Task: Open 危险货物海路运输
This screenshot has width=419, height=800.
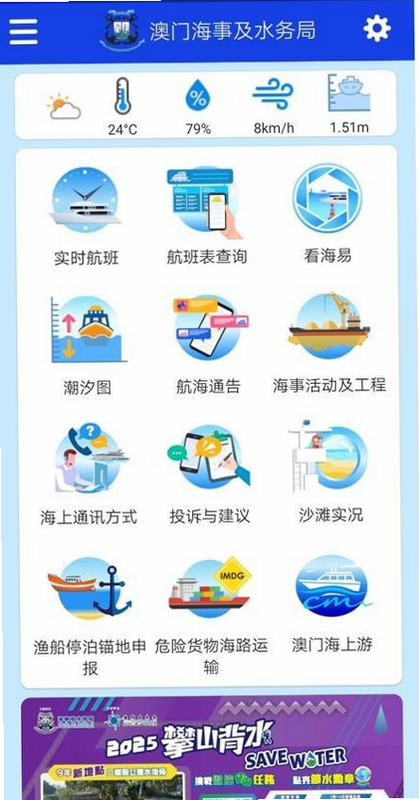Action: coord(211,616)
